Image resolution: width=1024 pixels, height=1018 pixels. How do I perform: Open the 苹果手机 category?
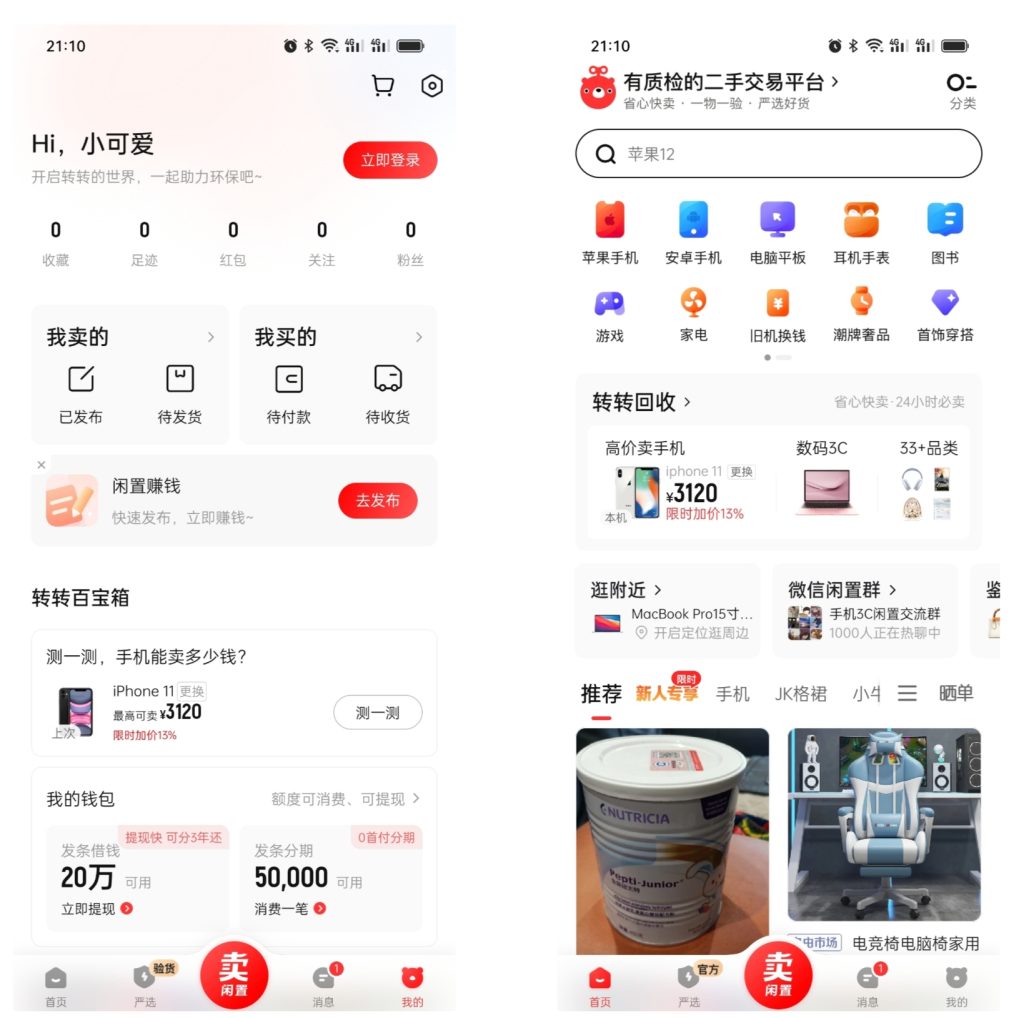coord(610,231)
